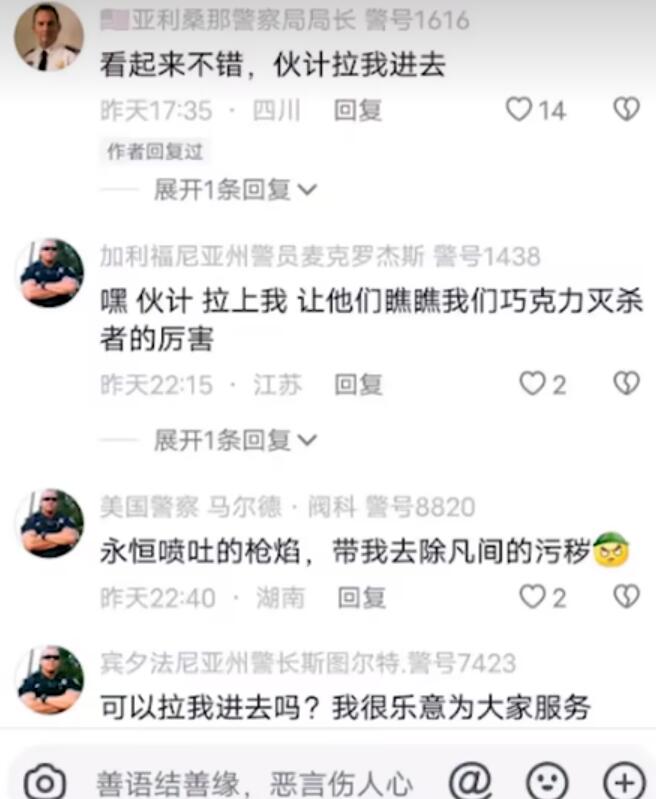Open the emoji picker
Screen dimensions: 656x799
click(x=547, y=780)
